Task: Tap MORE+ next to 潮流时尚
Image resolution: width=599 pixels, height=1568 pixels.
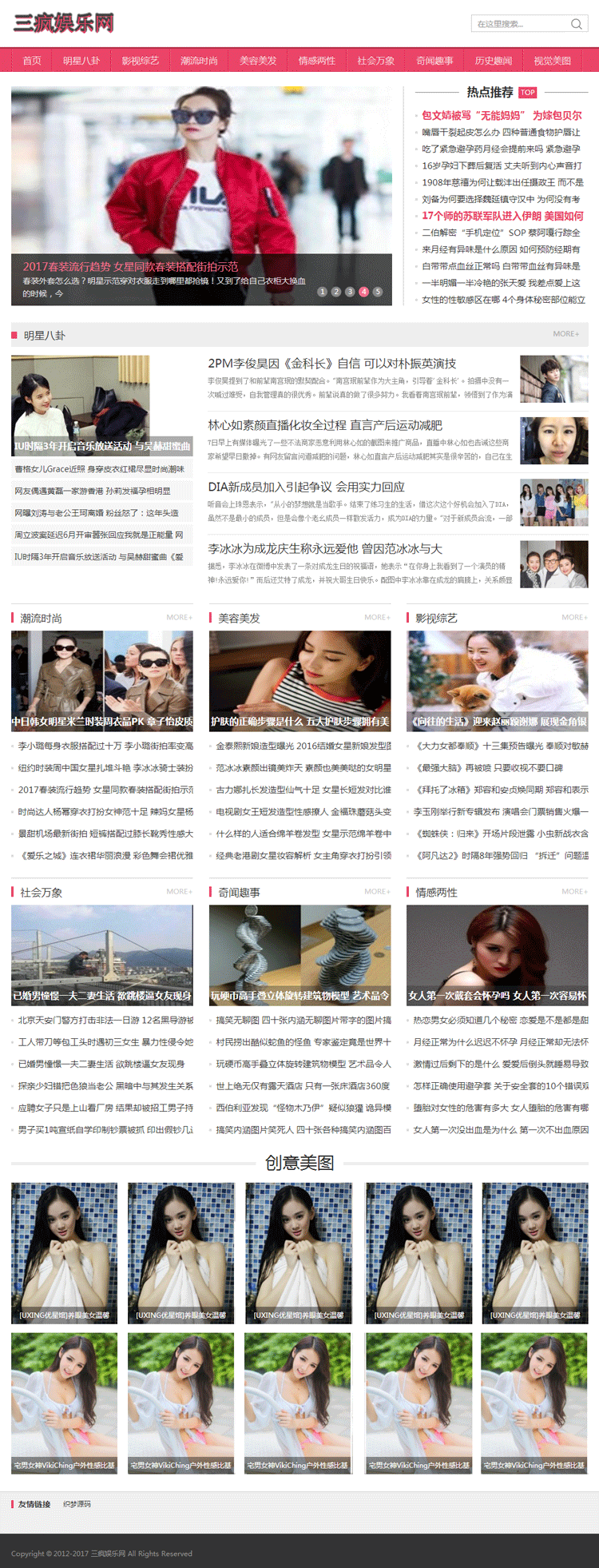Action: 179,617
